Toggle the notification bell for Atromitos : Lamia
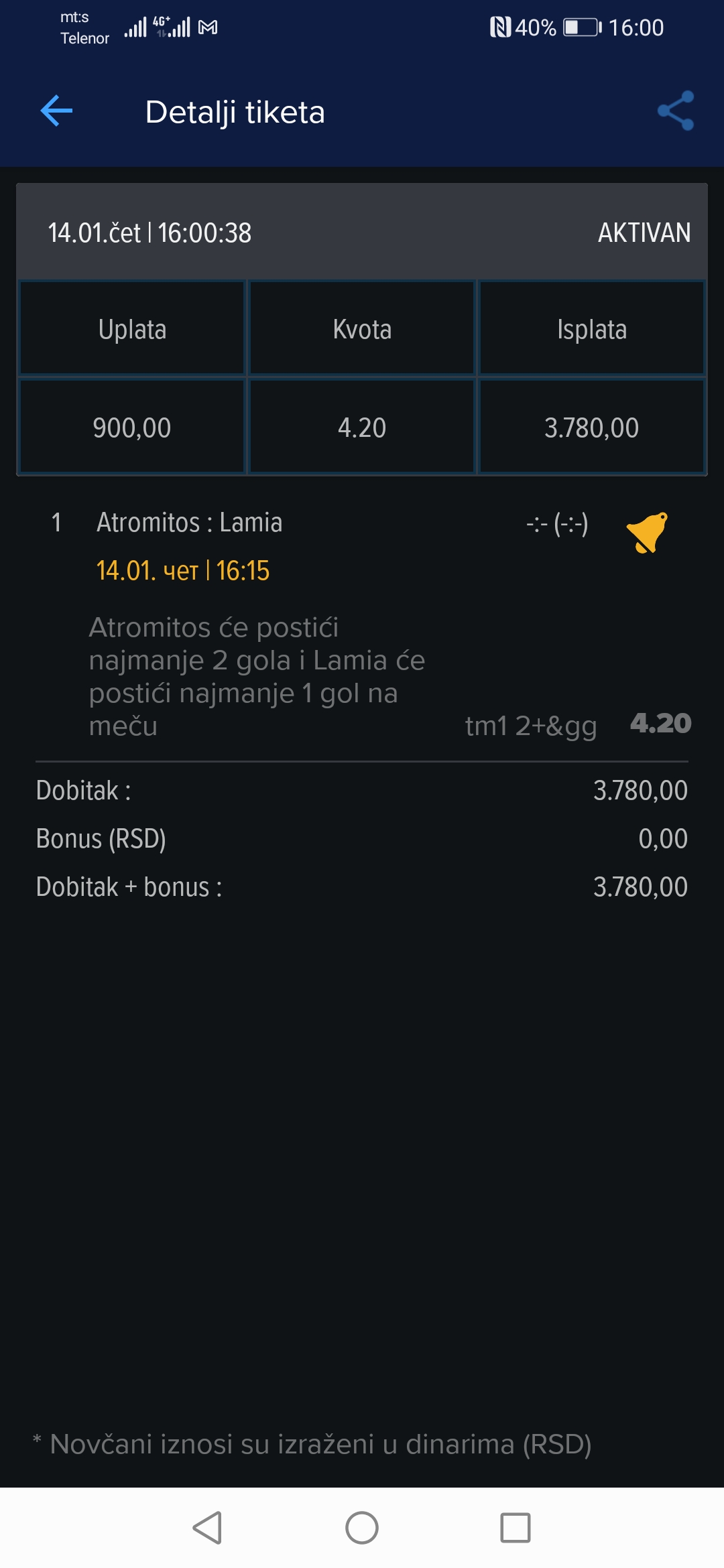Viewport: 724px width, 1568px height. click(x=648, y=532)
